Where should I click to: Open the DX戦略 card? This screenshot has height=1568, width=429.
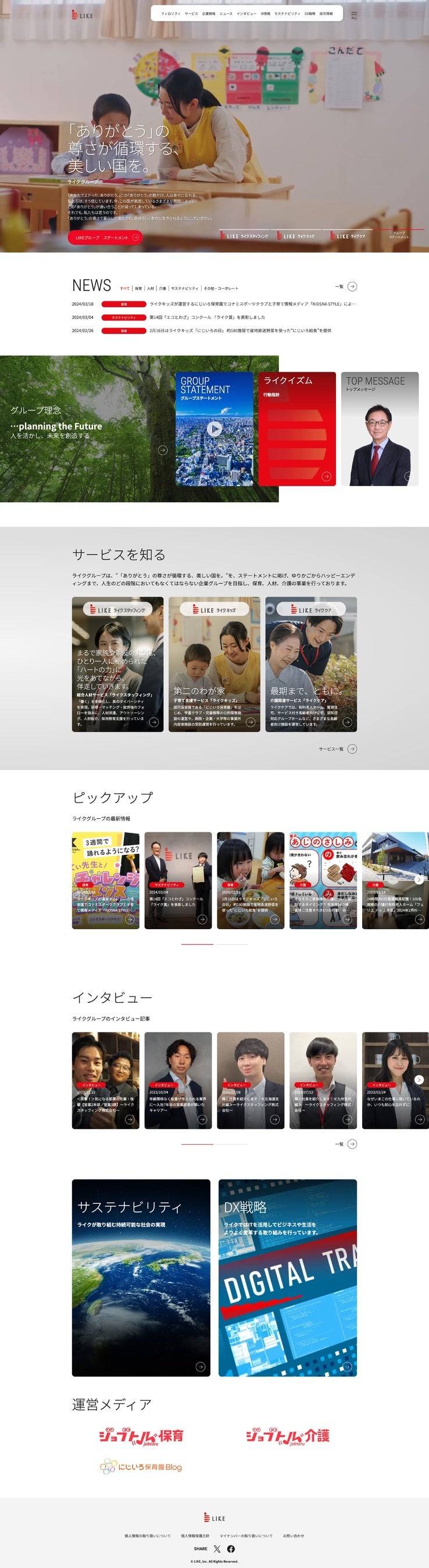coord(288,1278)
